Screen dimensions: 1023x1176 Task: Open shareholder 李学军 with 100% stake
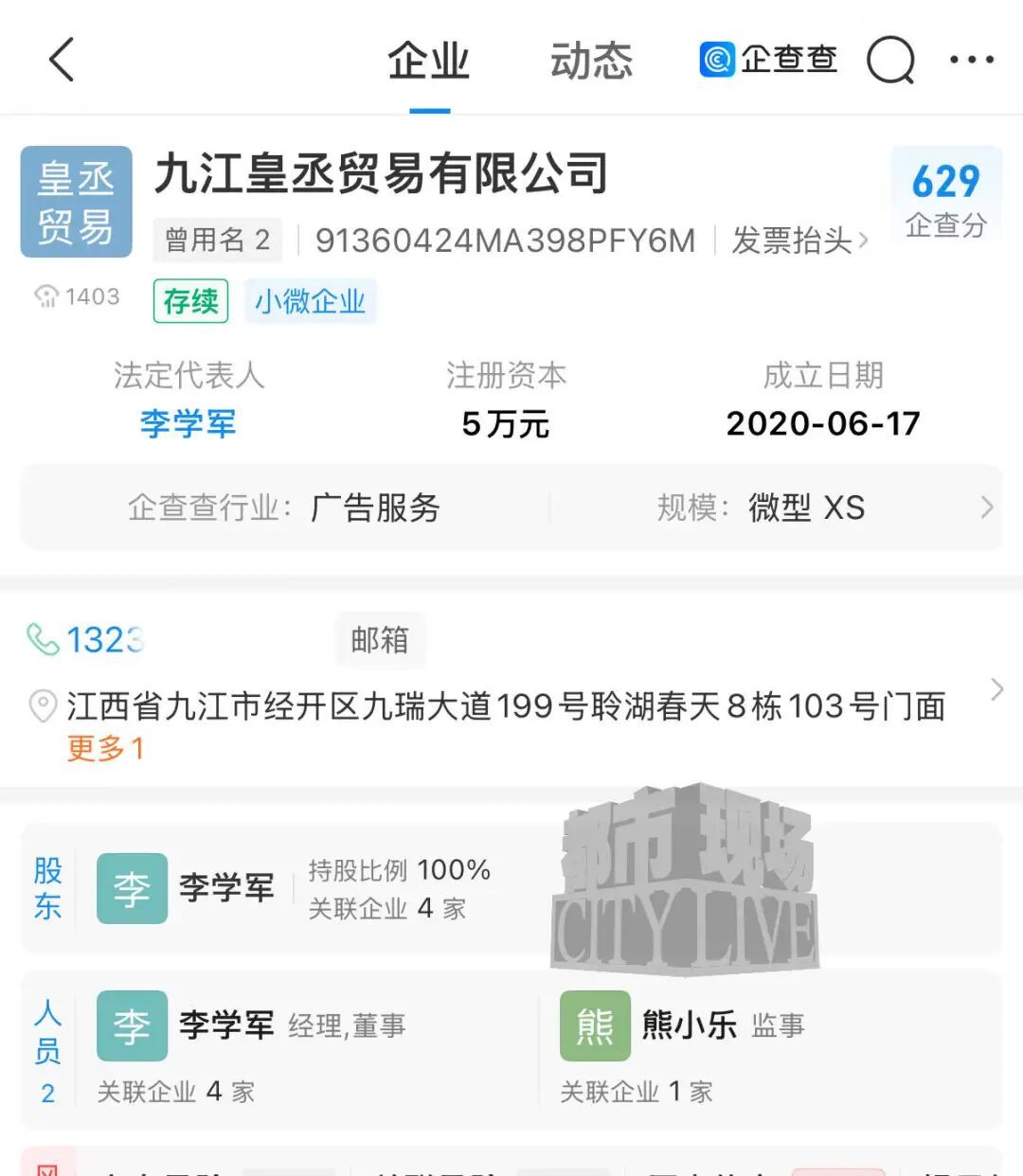point(227,888)
